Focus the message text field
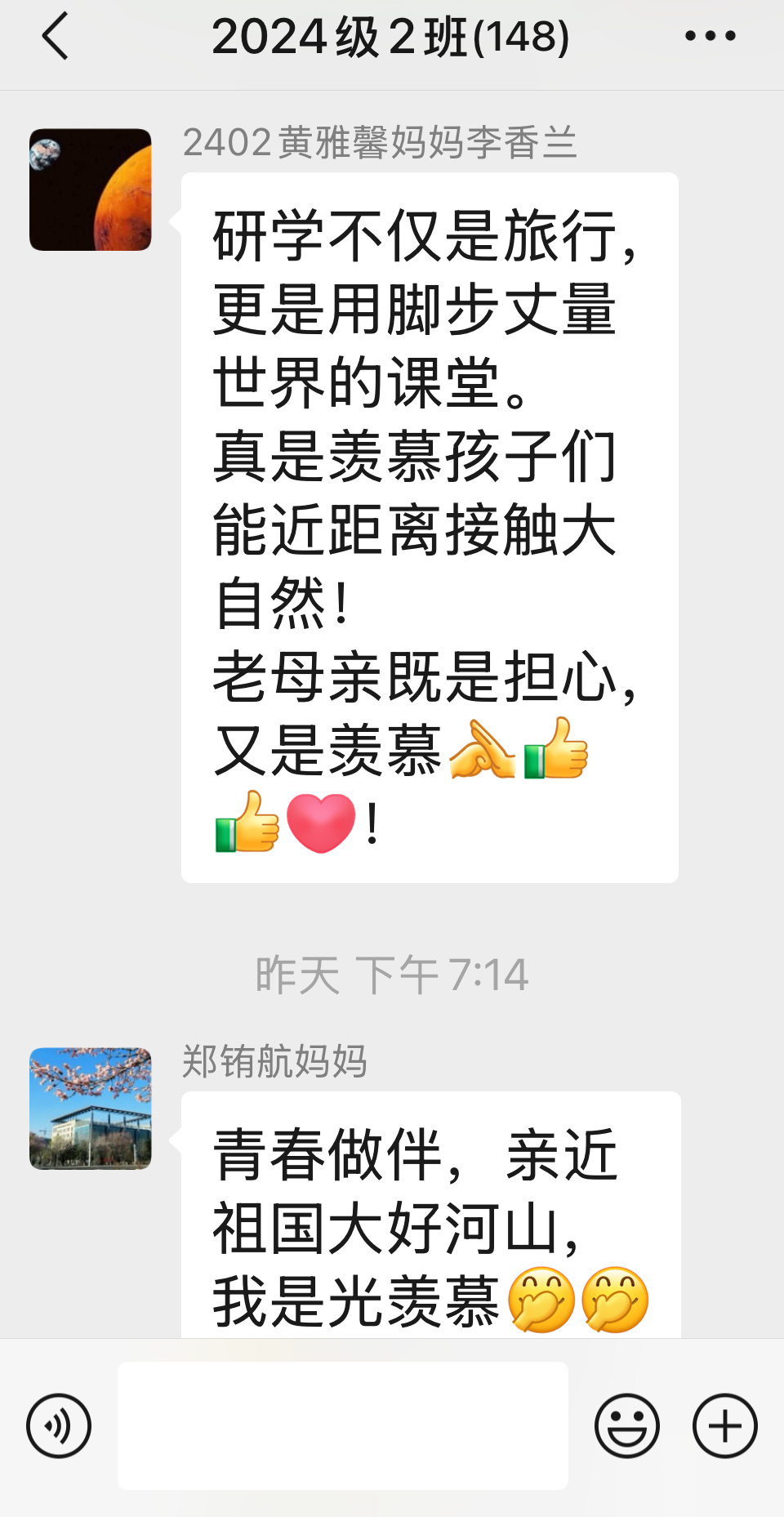The height and width of the screenshot is (1517, 784). (x=343, y=1426)
